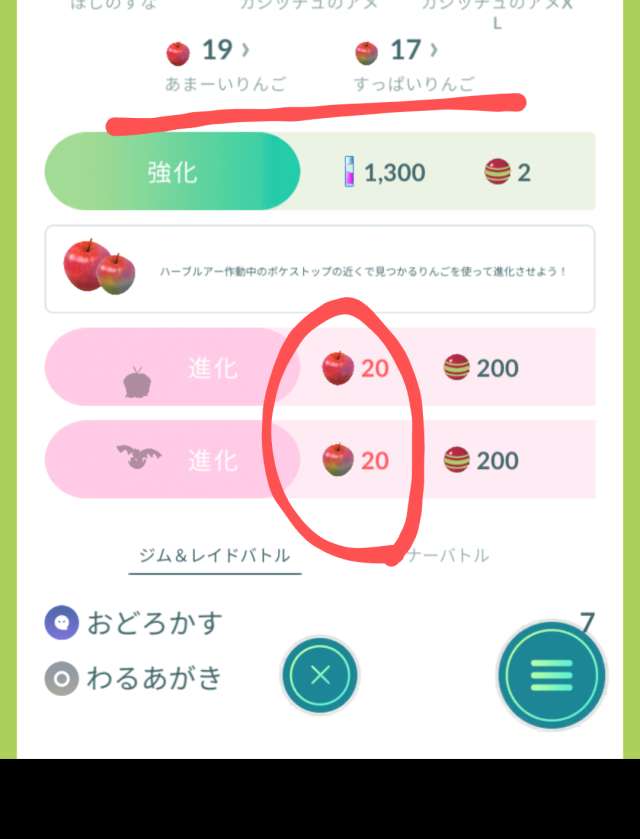The width and height of the screenshot is (640, 839).
Task: Tap the 進化 button with the round silhouette
Action: click(x=172, y=368)
